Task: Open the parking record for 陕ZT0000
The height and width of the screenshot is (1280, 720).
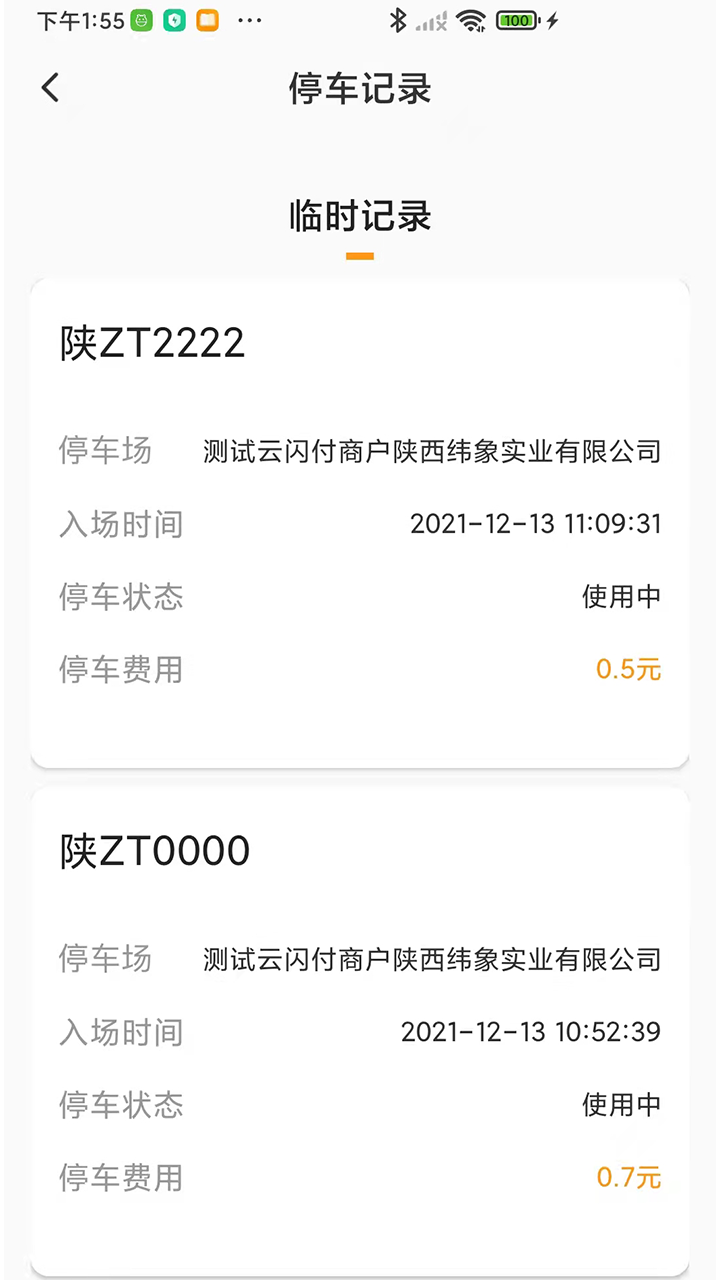Action: click(x=360, y=1030)
